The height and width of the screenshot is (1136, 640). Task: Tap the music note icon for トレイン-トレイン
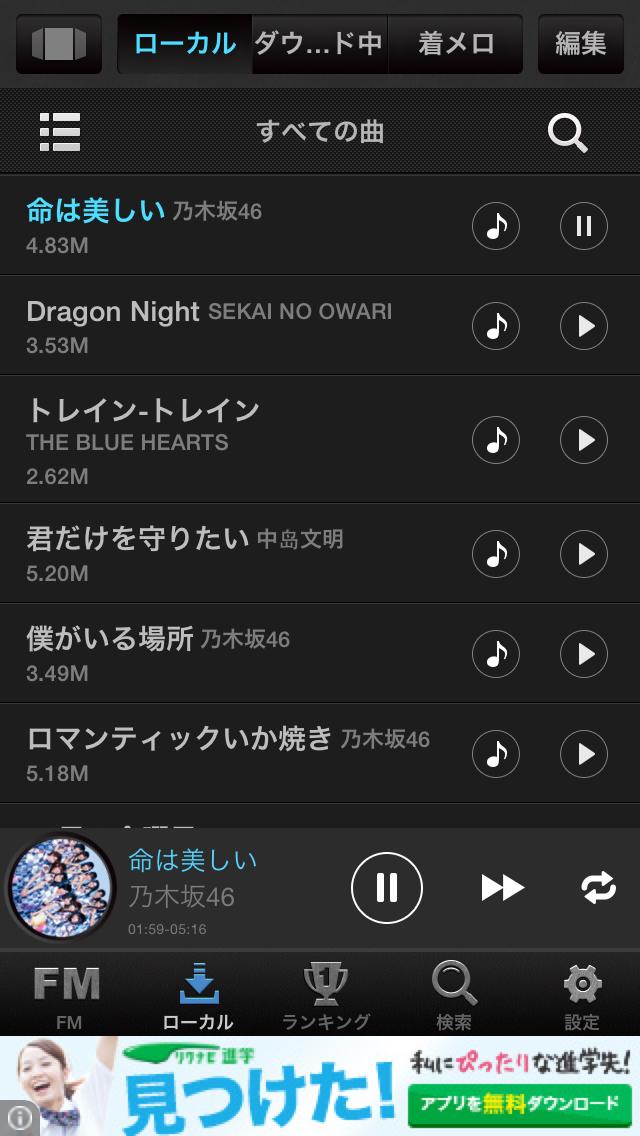click(x=496, y=440)
